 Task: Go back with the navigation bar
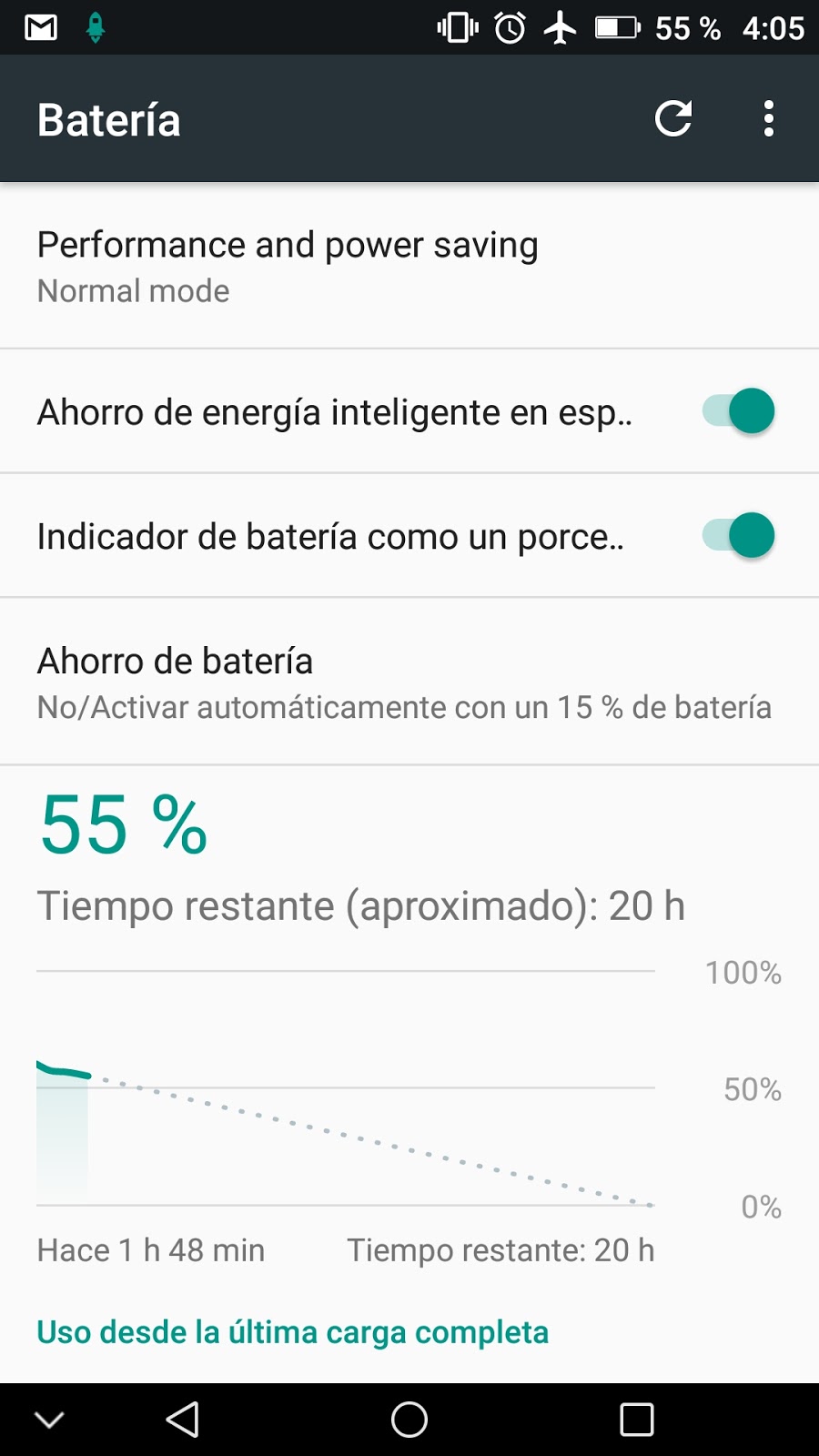183,1420
